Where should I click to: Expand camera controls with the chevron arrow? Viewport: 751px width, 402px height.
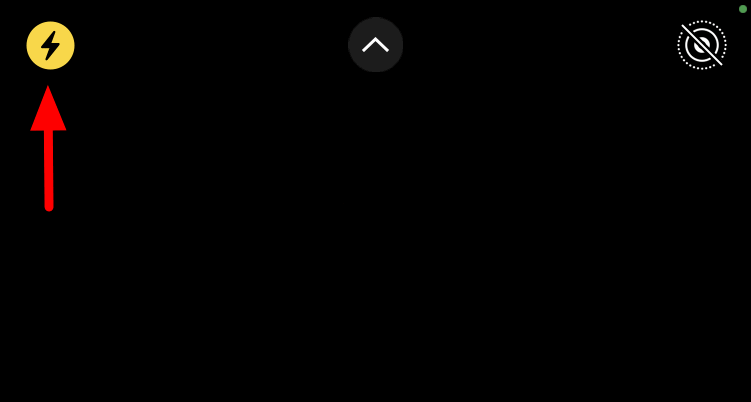pyautogui.click(x=375, y=45)
